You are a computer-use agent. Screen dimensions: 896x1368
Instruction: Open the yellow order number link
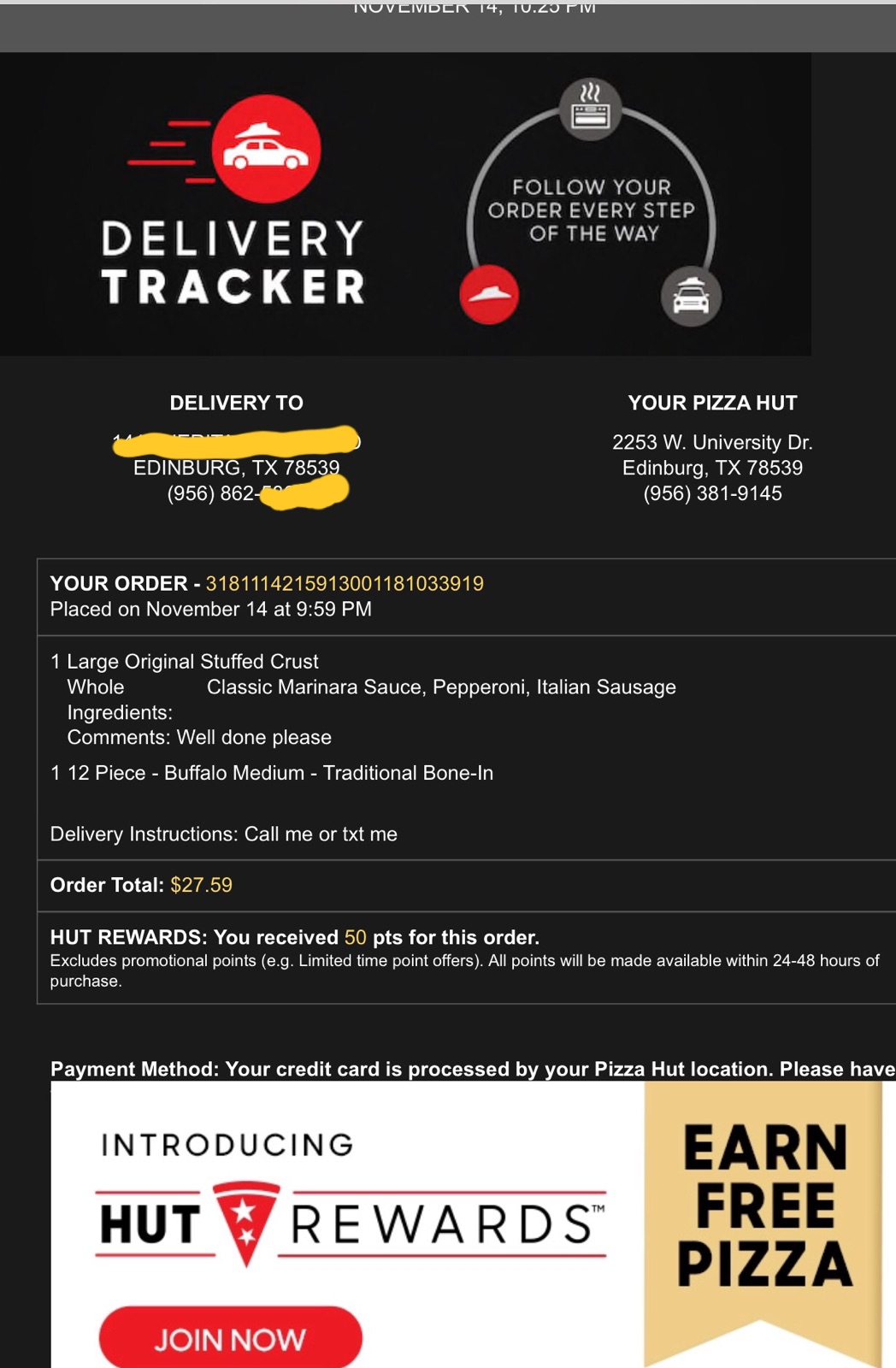[345, 584]
